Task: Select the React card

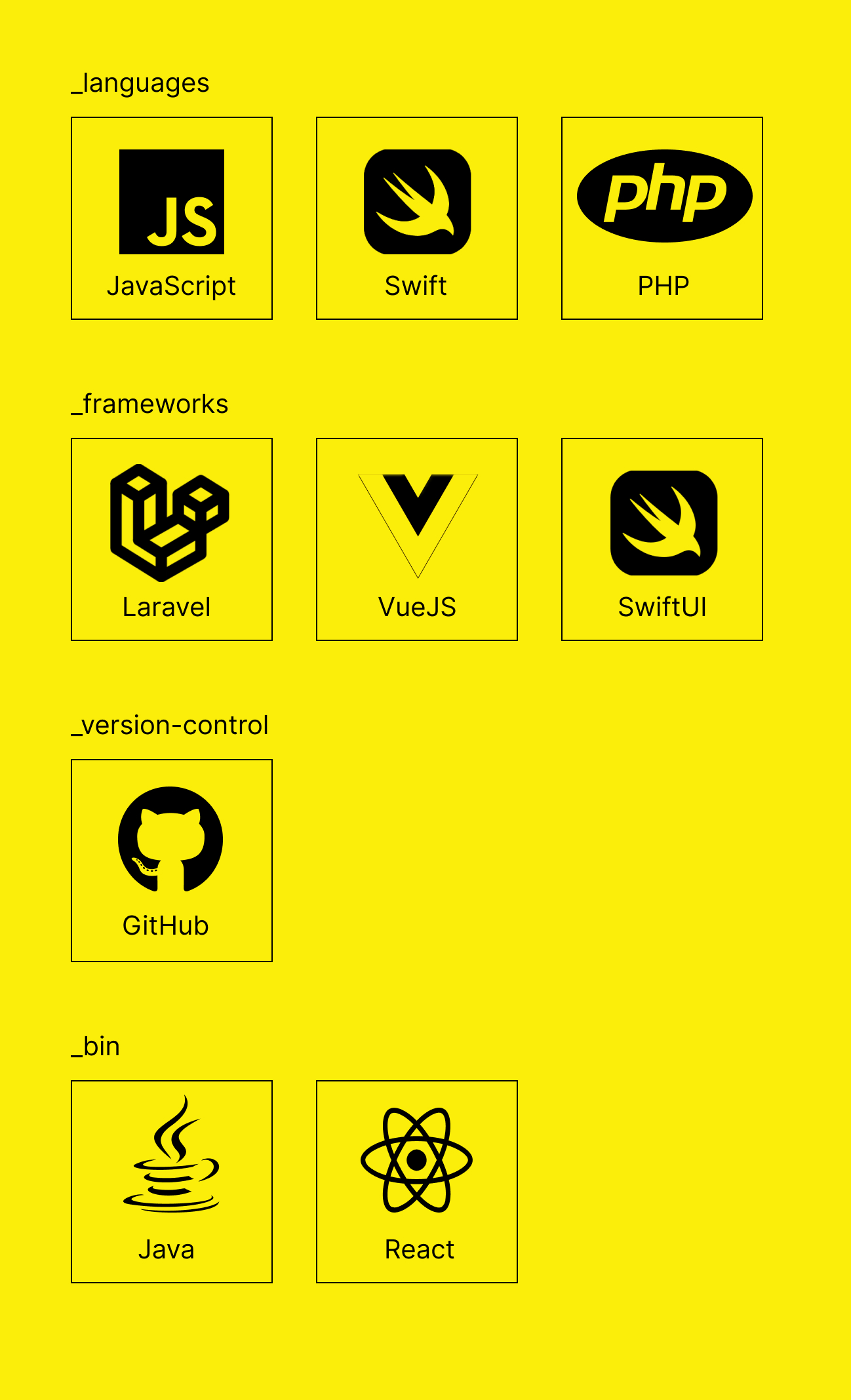Action: pyautogui.click(x=417, y=1182)
